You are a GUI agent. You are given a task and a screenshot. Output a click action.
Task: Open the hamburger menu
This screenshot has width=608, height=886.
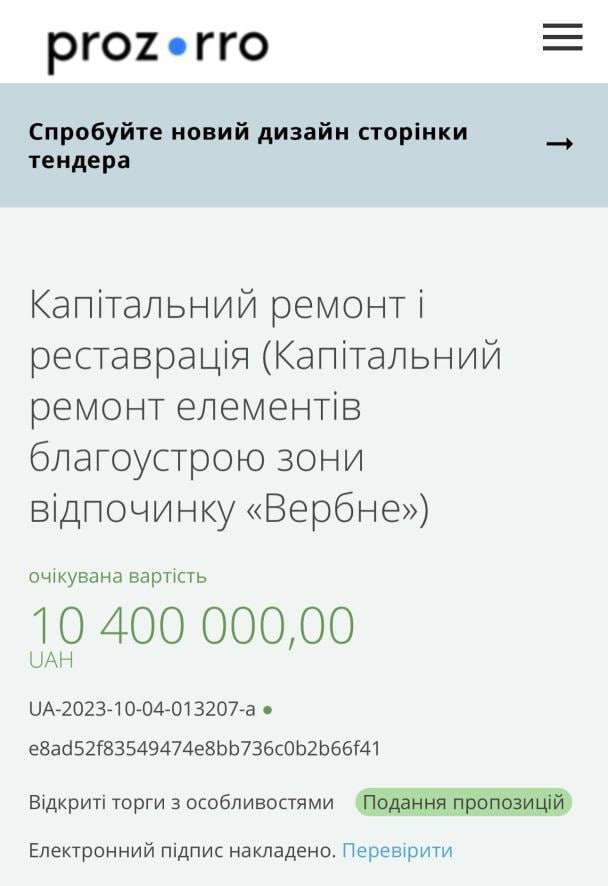[x=562, y=38]
